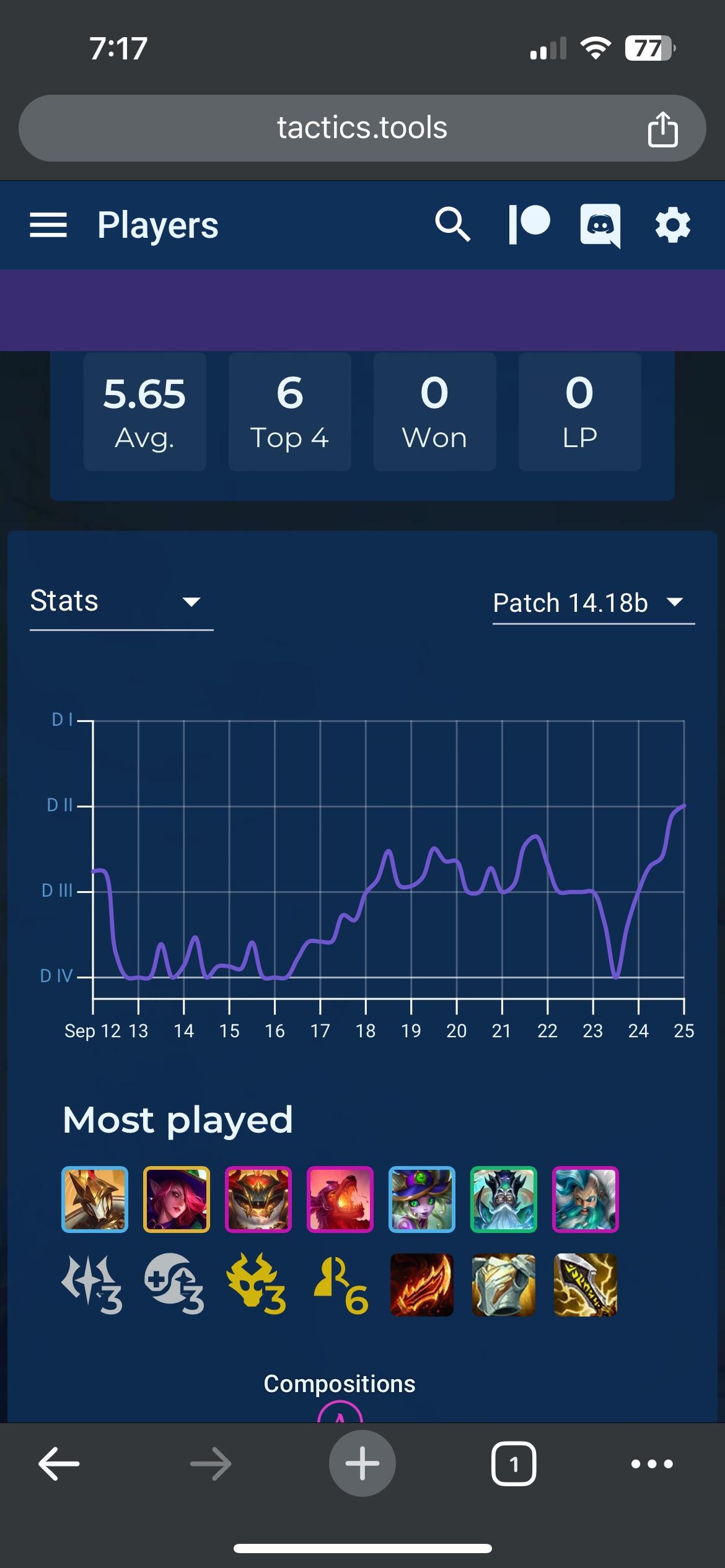Screen dimensions: 725x1568
Task: Open the search icon in the header
Action: point(453,225)
